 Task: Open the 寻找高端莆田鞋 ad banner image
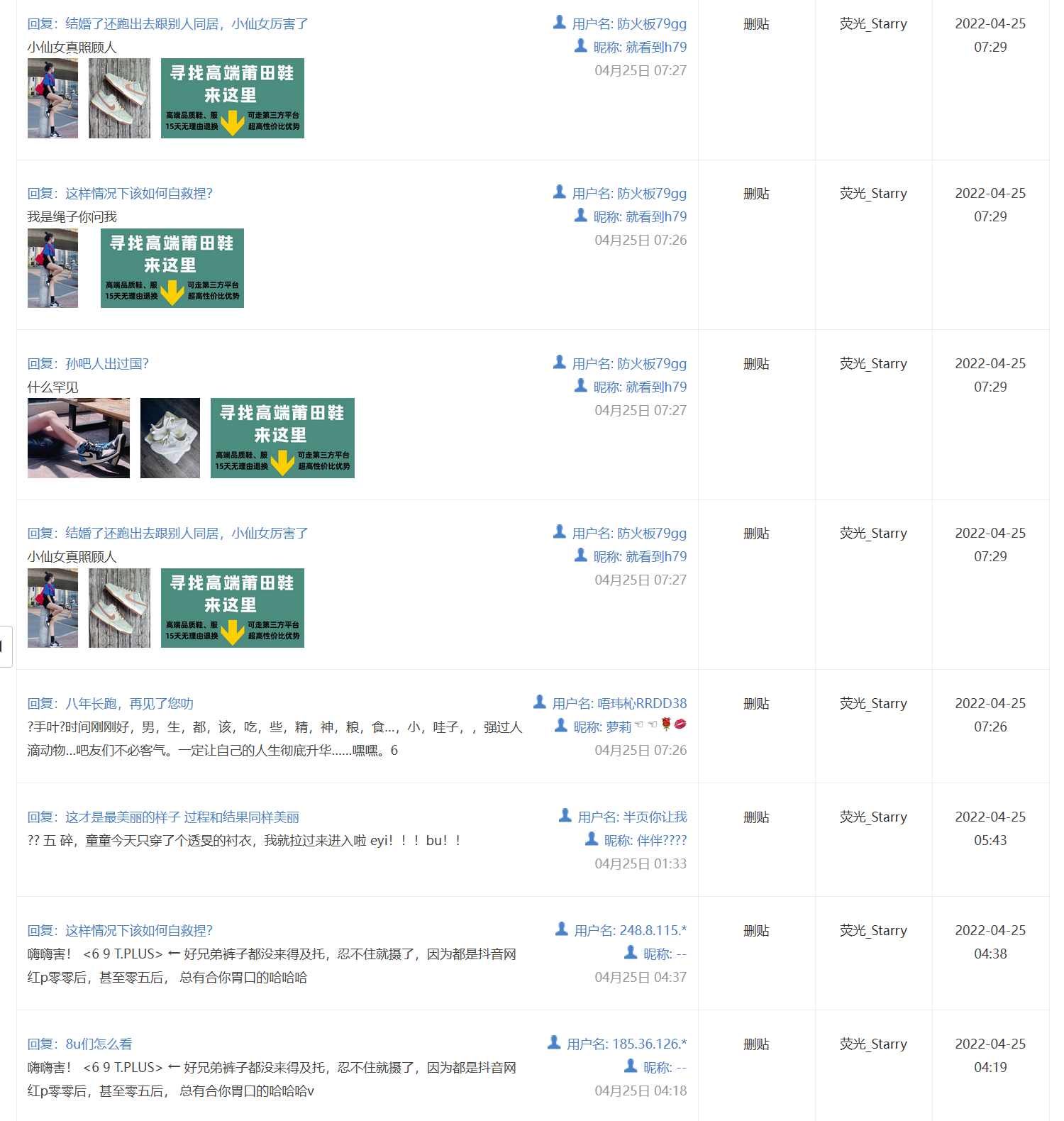(232, 97)
